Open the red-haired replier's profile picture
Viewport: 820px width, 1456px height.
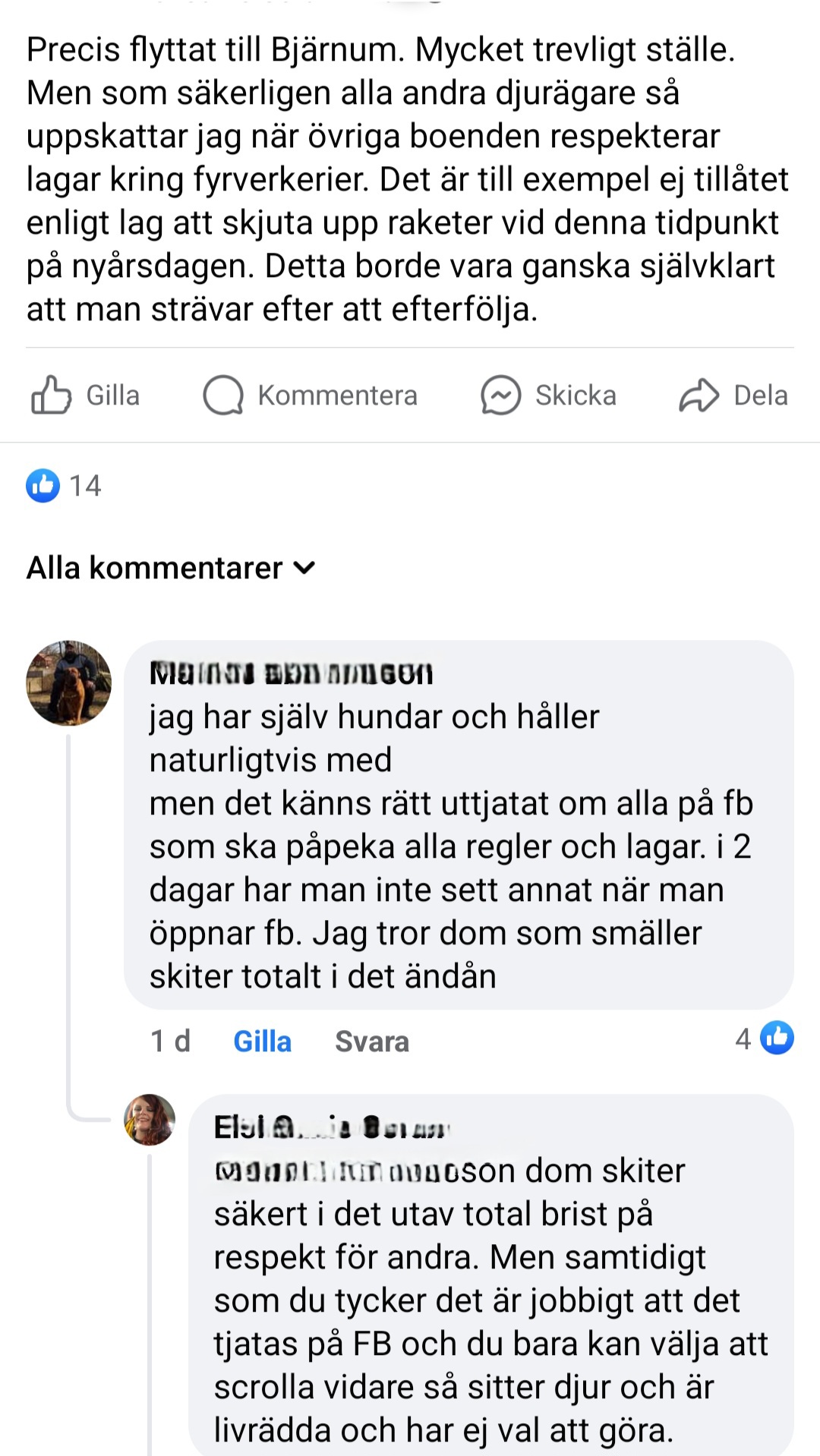click(150, 1120)
